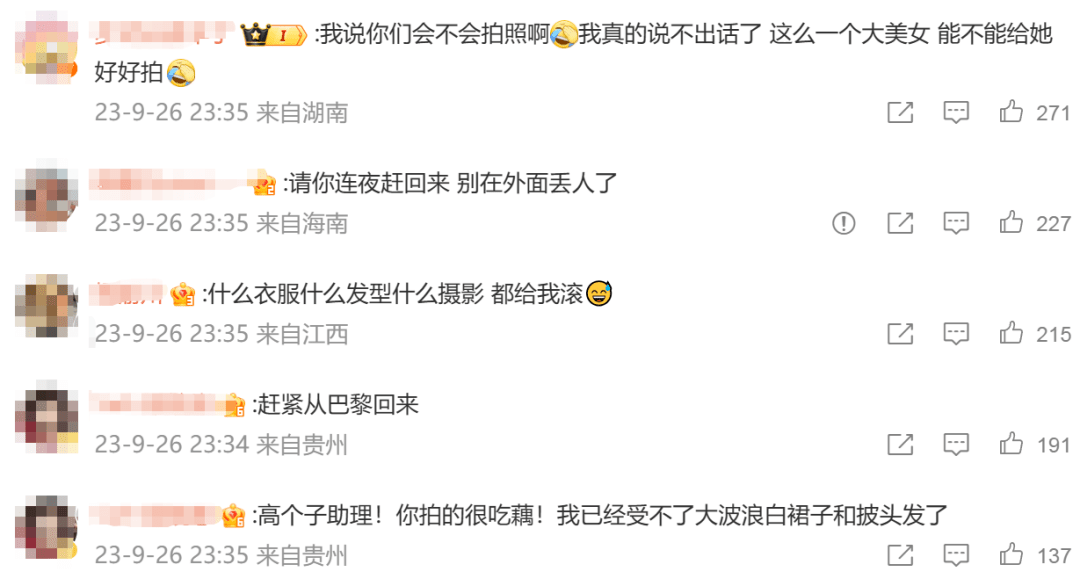Reply to the 赶紧从巴黎回来 comment
This screenshot has width=1080, height=579.
coord(956,444)
